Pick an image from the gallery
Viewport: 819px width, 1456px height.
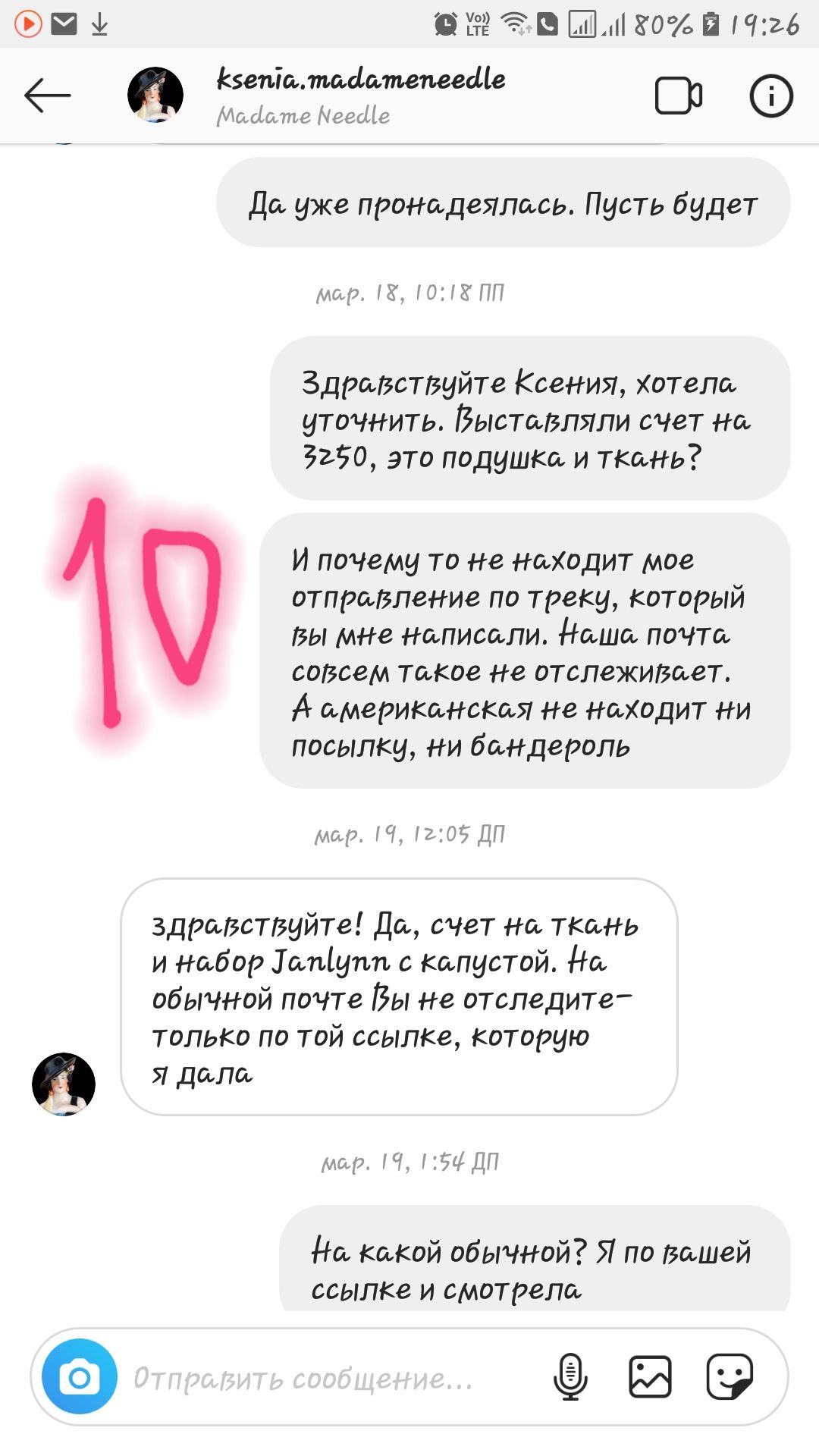pyautogui.click(x=650, y=1376)
